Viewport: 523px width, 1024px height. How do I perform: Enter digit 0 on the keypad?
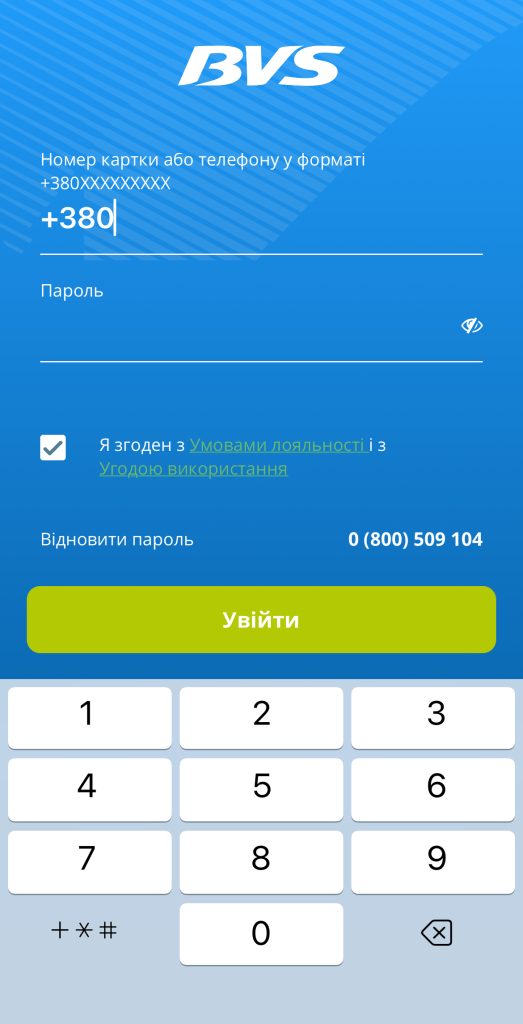(261, 933)
